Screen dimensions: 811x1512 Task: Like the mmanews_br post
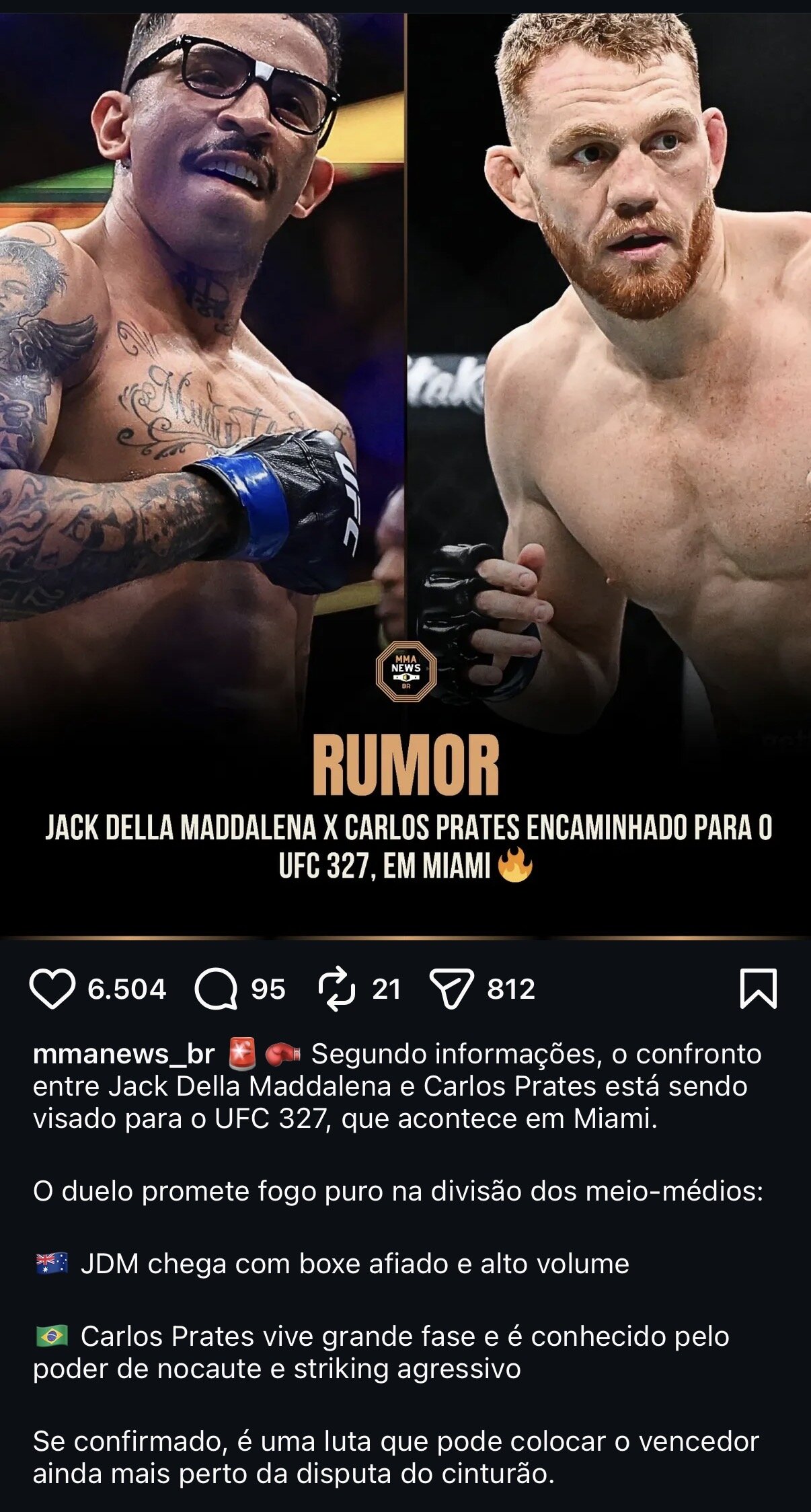tap(52, 989)
